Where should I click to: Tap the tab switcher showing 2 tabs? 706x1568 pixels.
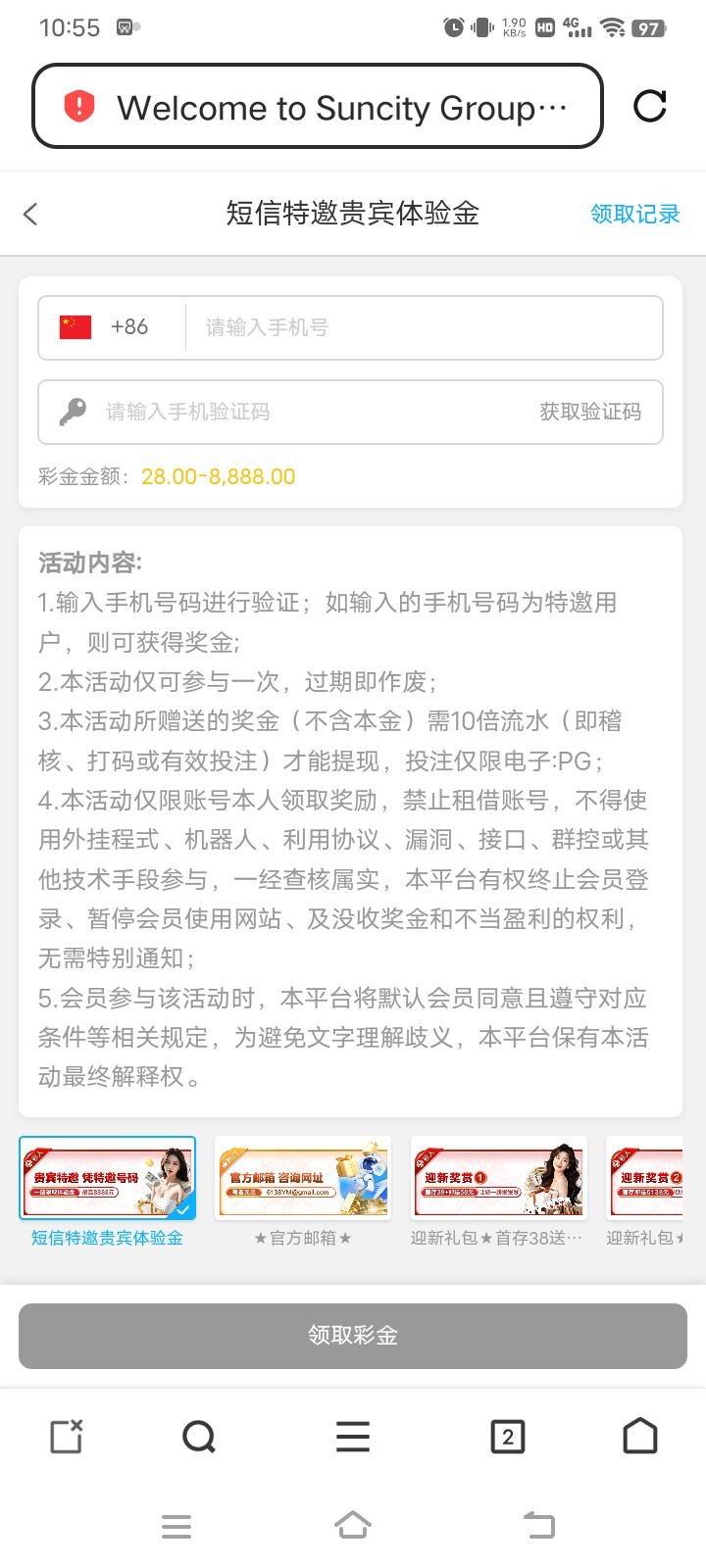click(x=507, y=1437)
